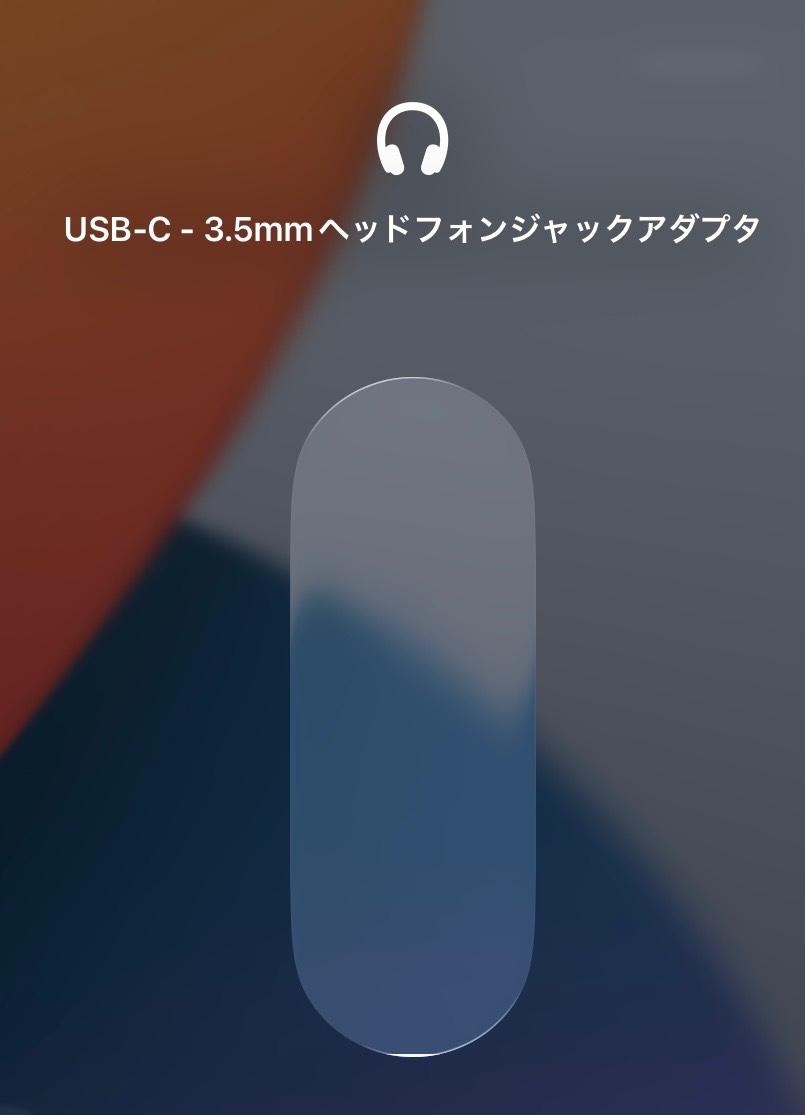Tap the headphone volume slider
Viewport: 805px width, 1115px height.
[413, 715]
